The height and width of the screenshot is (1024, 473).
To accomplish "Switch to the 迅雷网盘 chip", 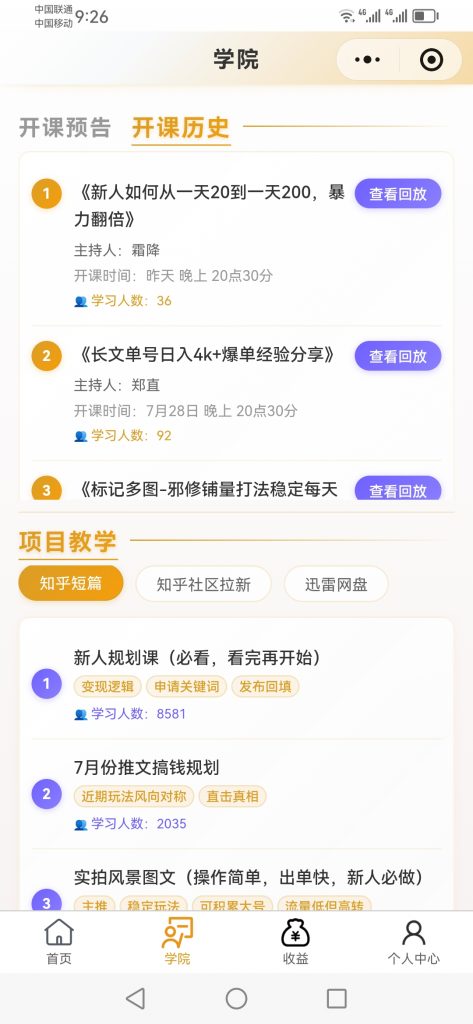I will point(336,584).
